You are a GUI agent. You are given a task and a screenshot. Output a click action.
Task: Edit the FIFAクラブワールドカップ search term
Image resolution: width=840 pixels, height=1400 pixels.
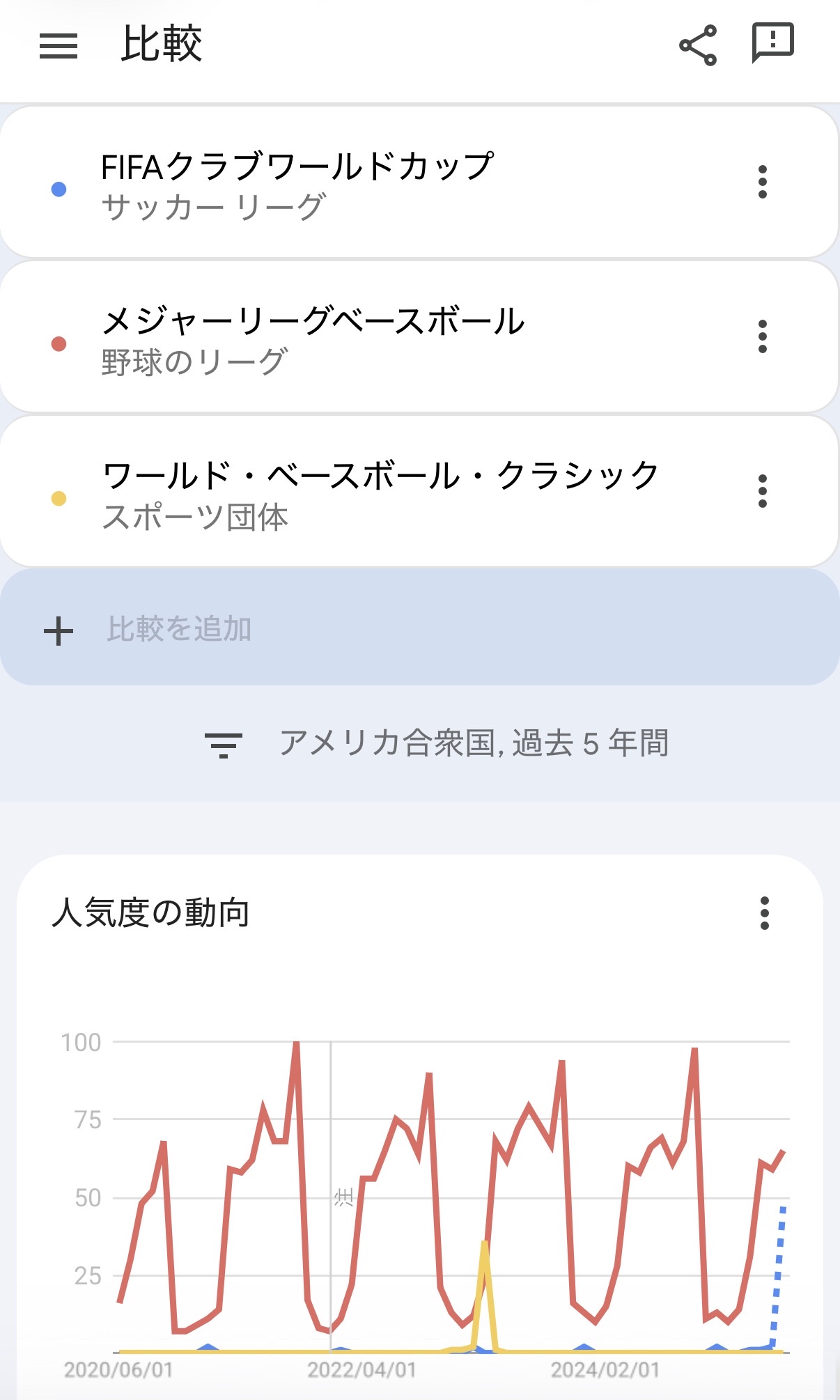(x=297, y=184)
